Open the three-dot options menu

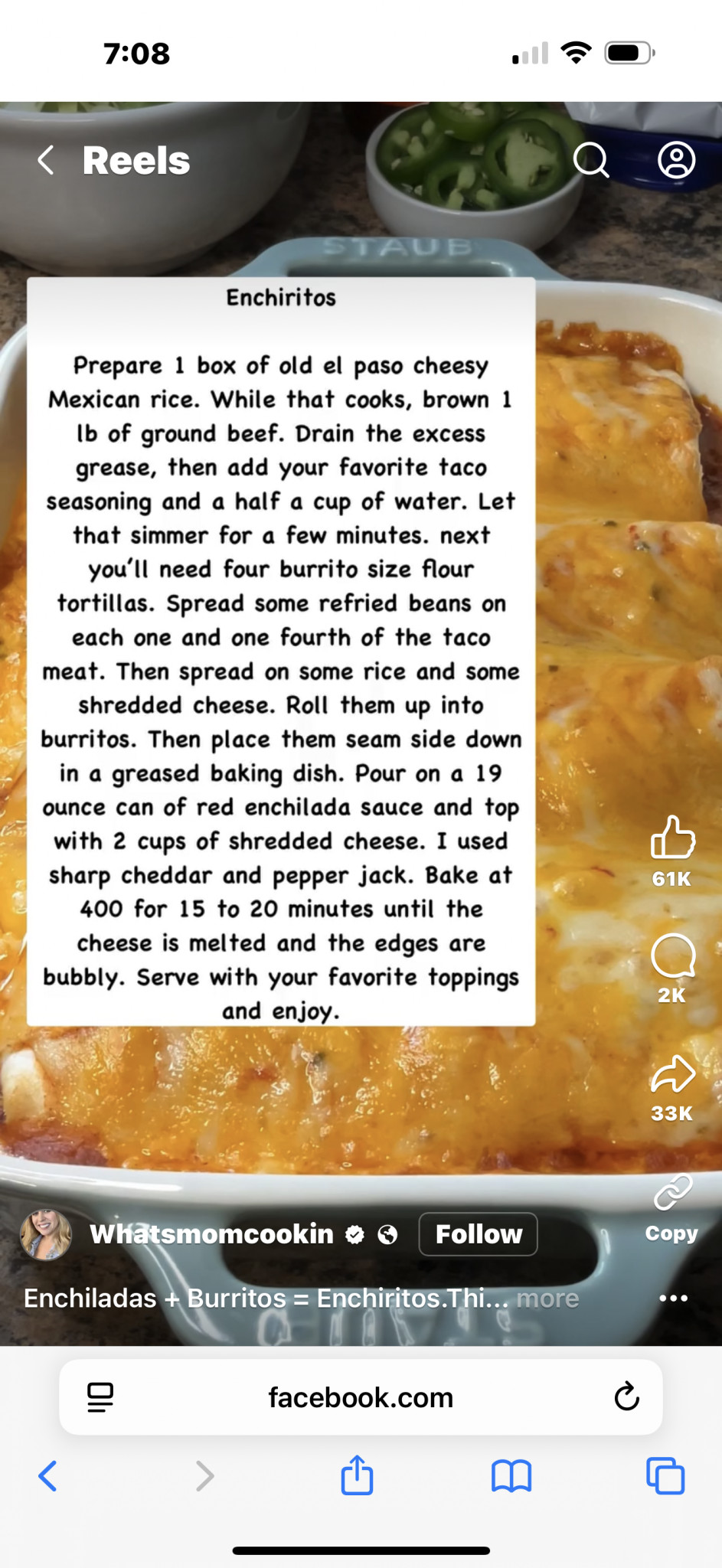click(673, 1298)
